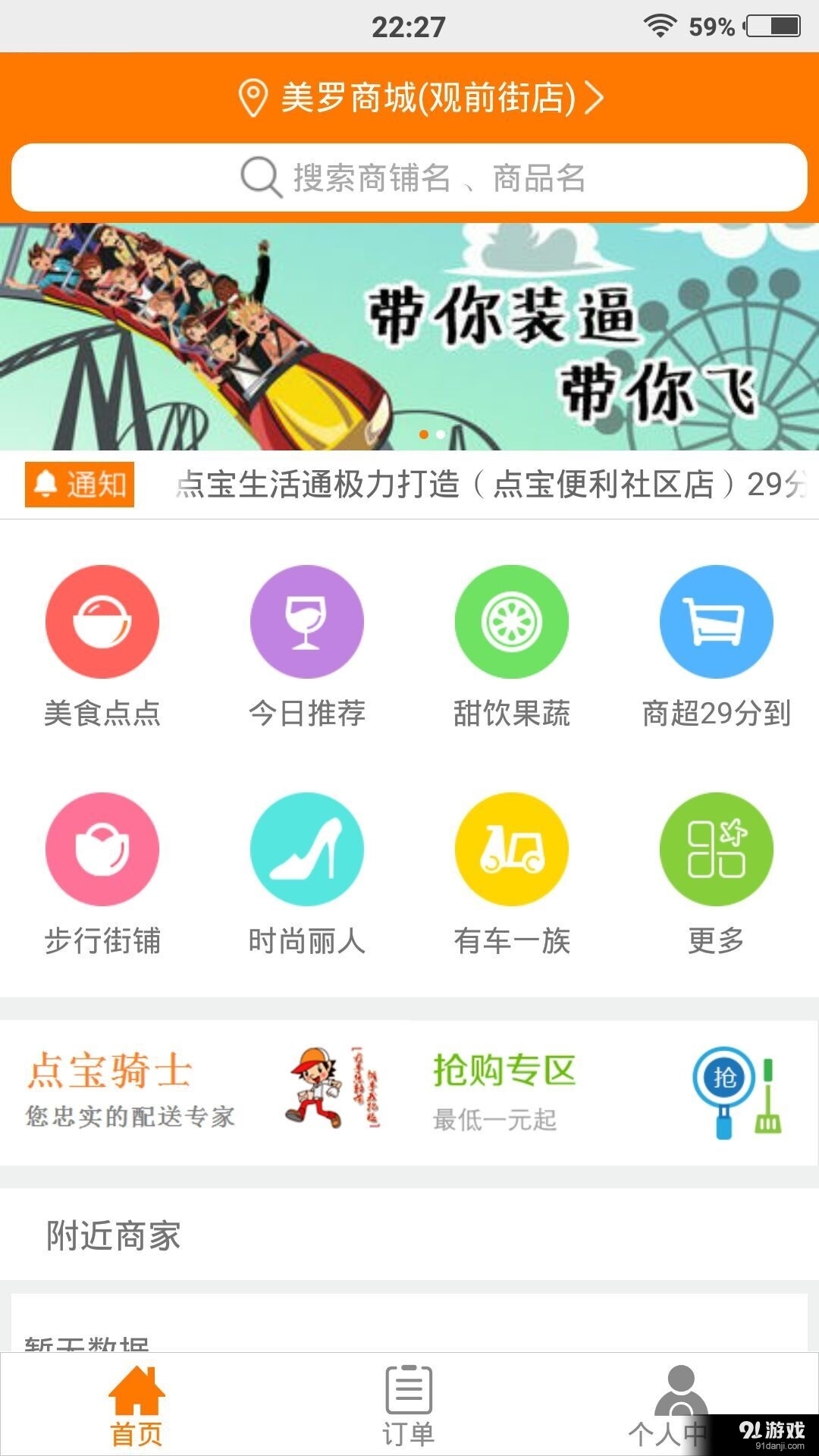The height and width of the screenshot is (1456, 819).
Task: Select the second carousel indicator dot
Action: (441, 435)
